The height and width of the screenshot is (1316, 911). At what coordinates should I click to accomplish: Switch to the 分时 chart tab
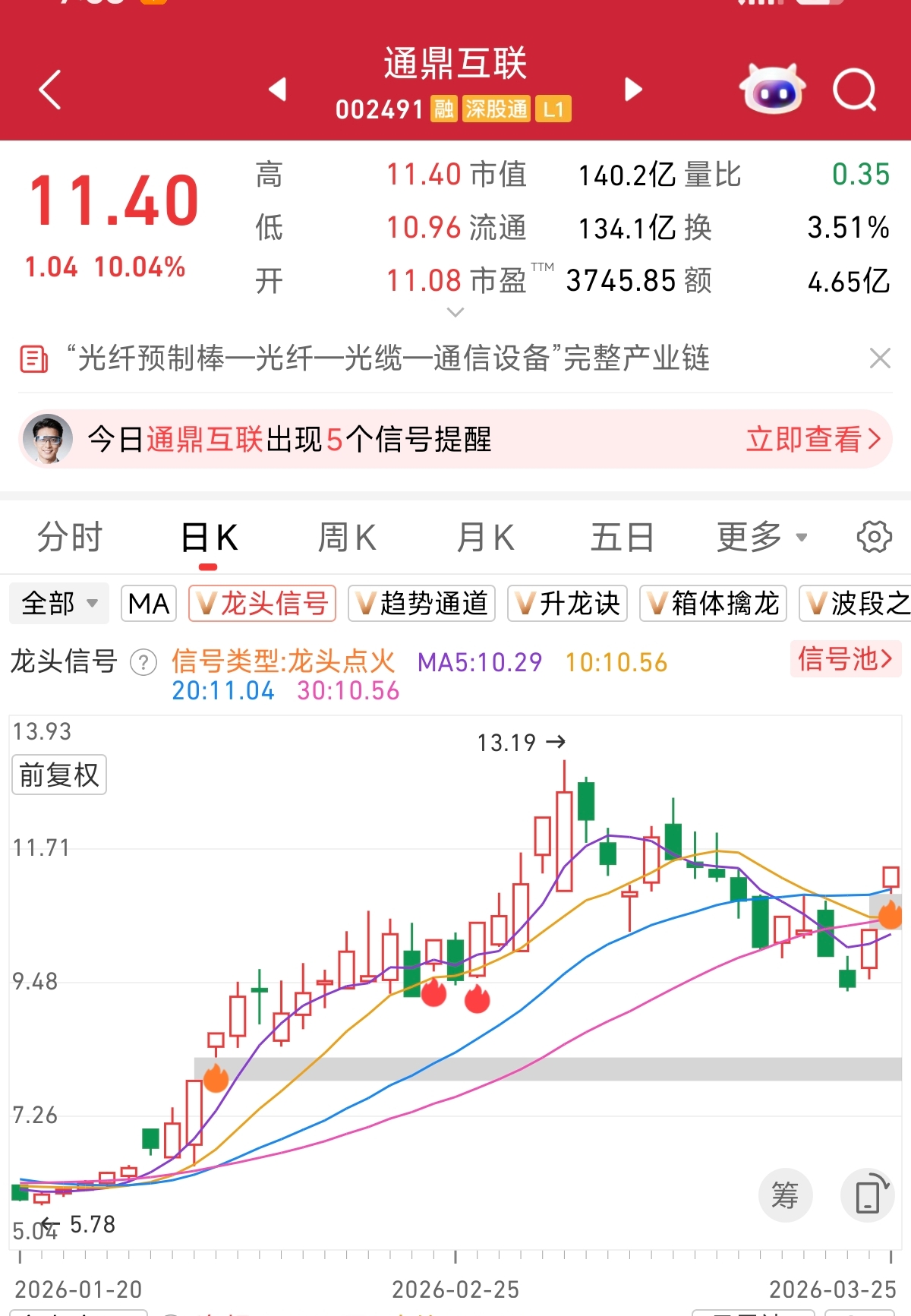coord(70,538)
